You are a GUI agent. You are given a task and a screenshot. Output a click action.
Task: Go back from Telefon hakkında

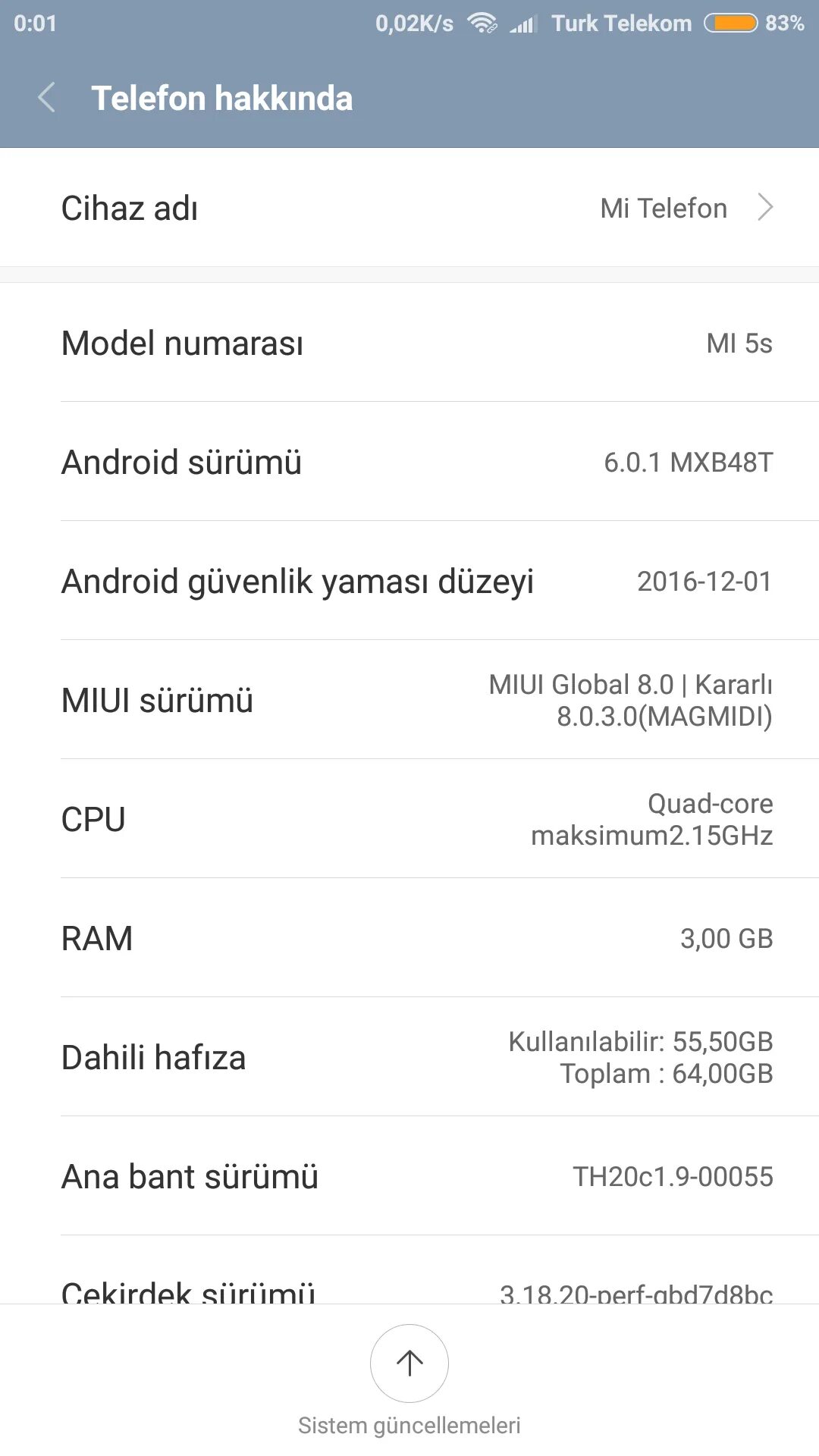(x=47, y=98)
